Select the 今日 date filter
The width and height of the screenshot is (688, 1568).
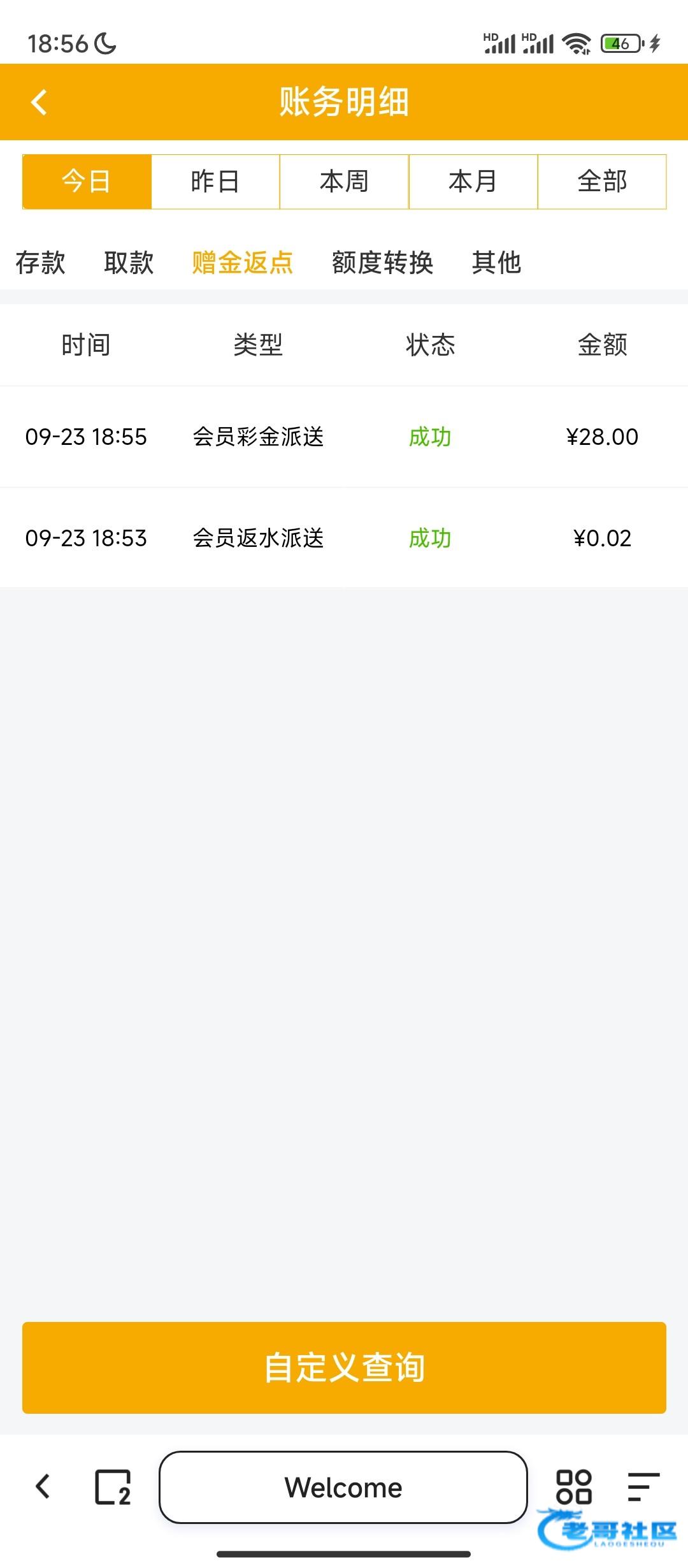tap(87, 182)
